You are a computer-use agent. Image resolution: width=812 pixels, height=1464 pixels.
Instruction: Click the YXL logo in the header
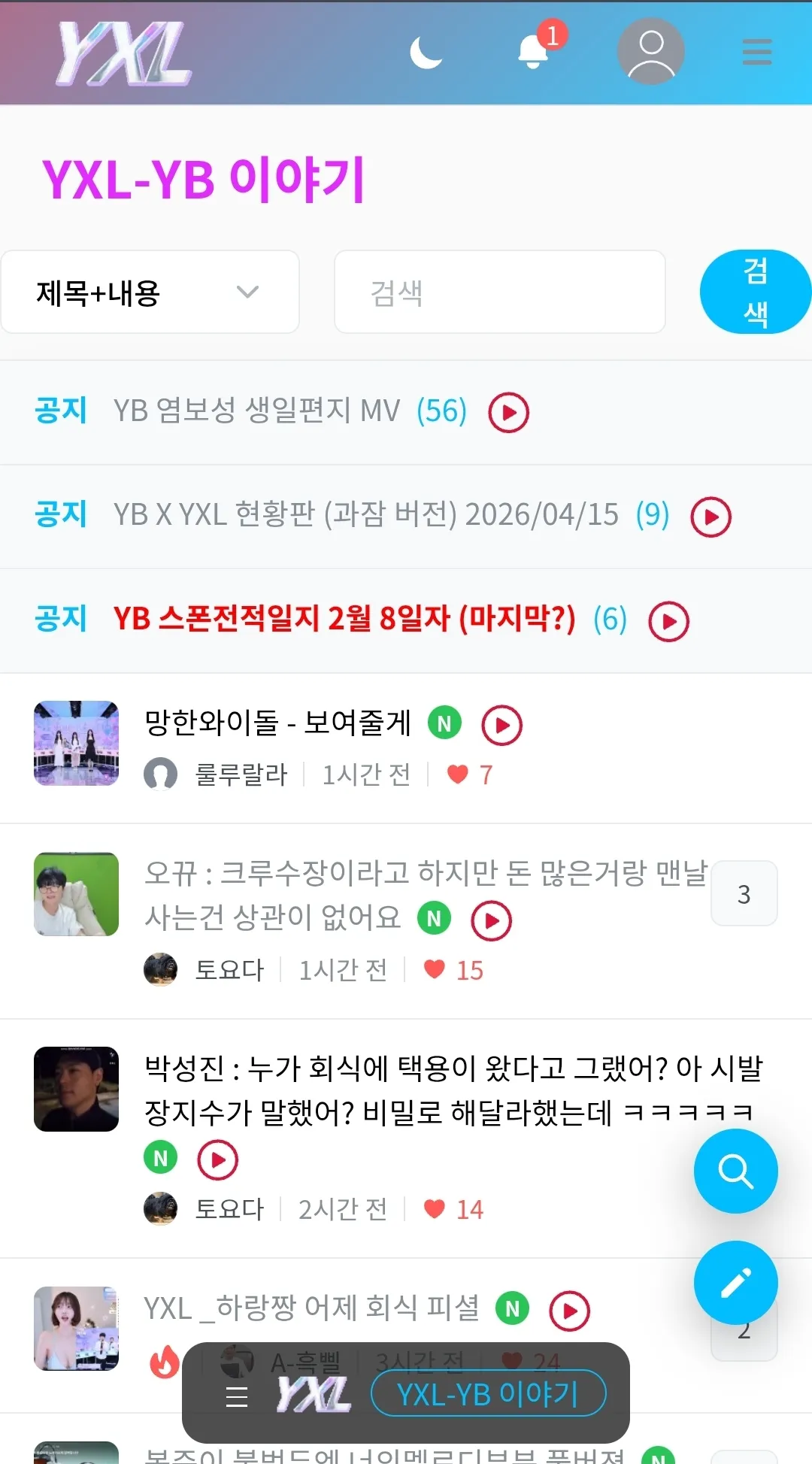click(x=123, y=53)
